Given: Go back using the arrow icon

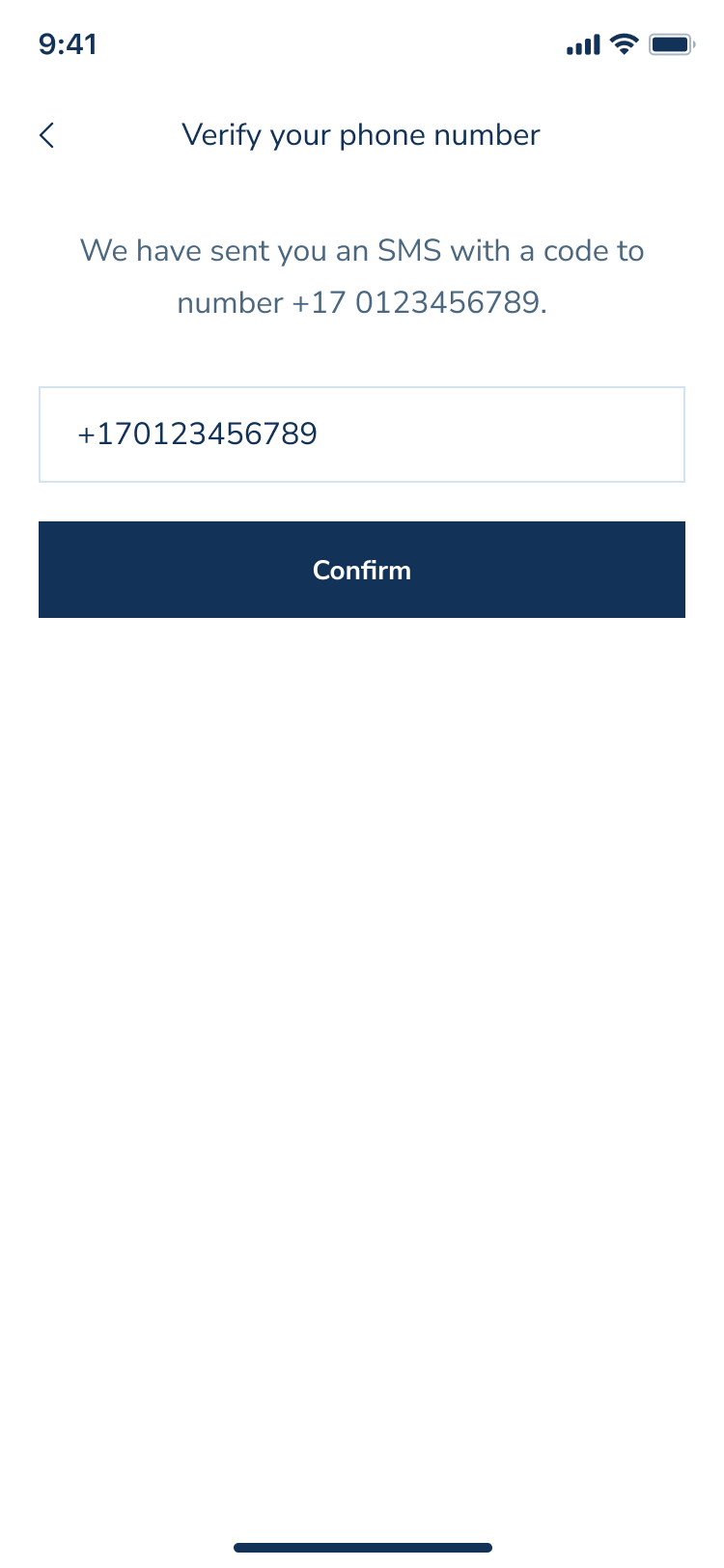Looking at the screenshot, I should coord(46,135).
